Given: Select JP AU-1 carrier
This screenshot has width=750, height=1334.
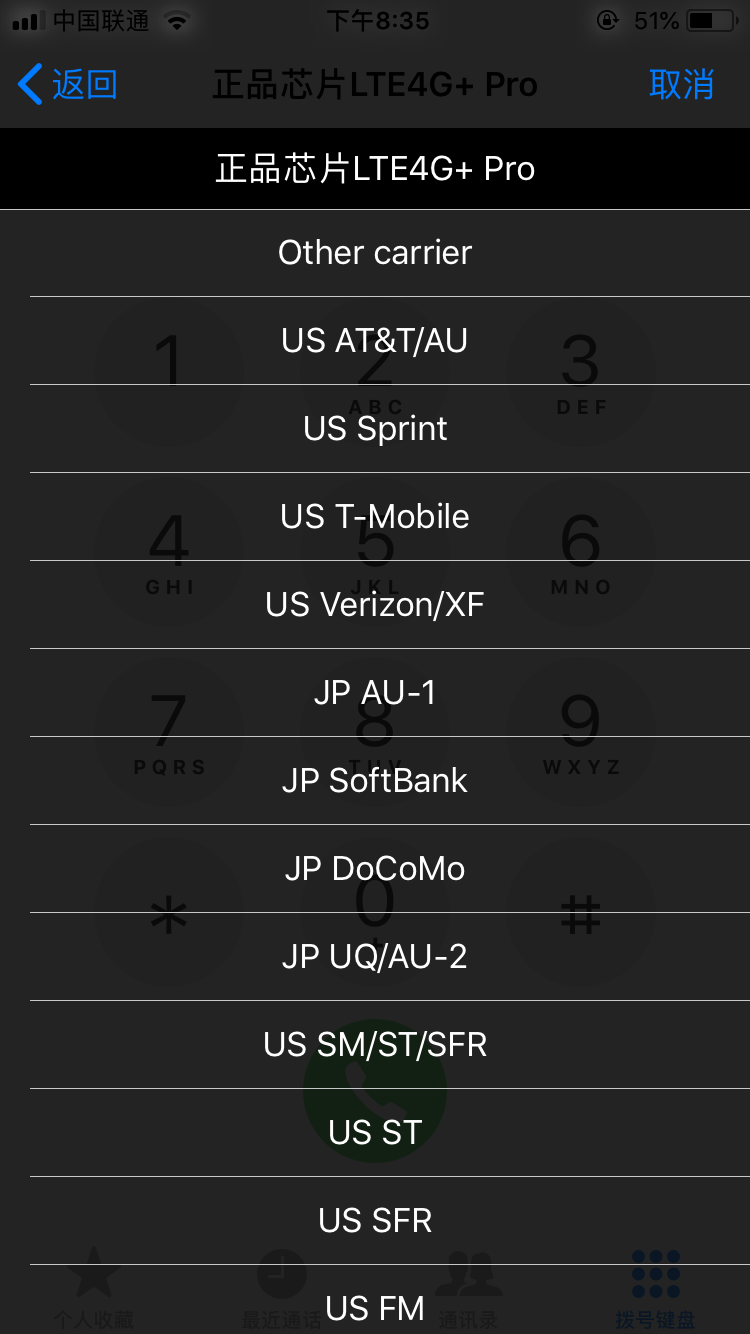Looking at the screenshot, I should click(375, 693).
